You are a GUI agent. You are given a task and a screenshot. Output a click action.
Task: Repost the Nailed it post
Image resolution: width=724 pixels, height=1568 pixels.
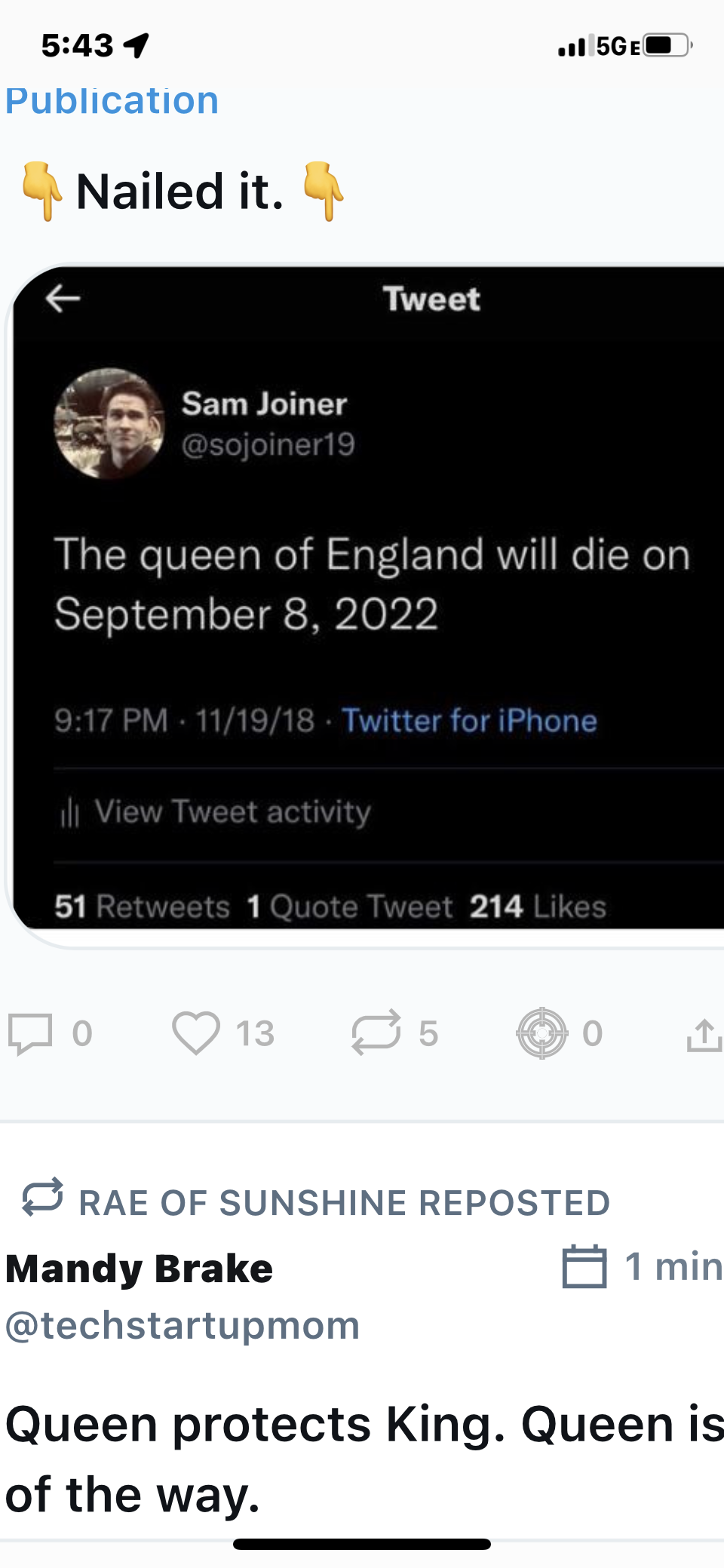point(376,1032)
